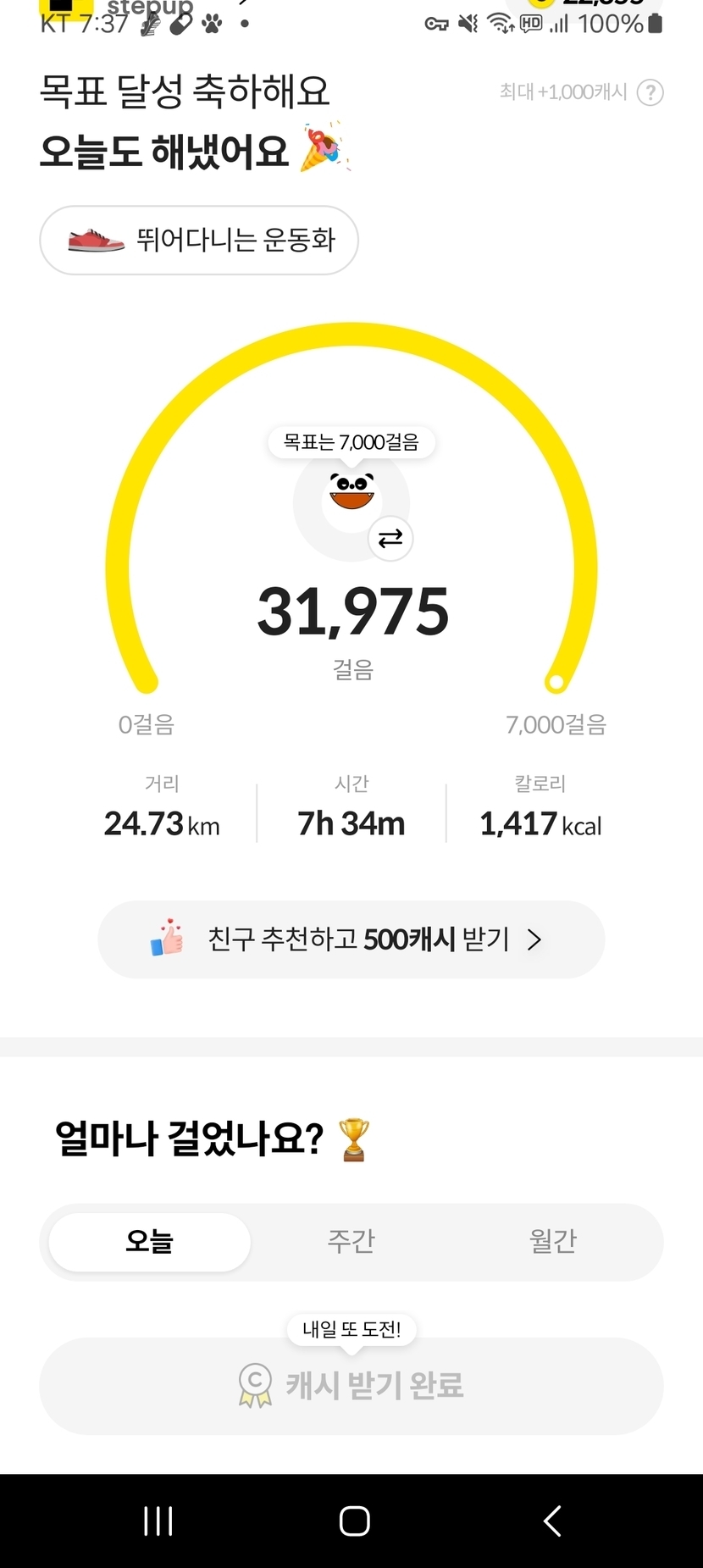Open the help question mark icon

(650, 92)
